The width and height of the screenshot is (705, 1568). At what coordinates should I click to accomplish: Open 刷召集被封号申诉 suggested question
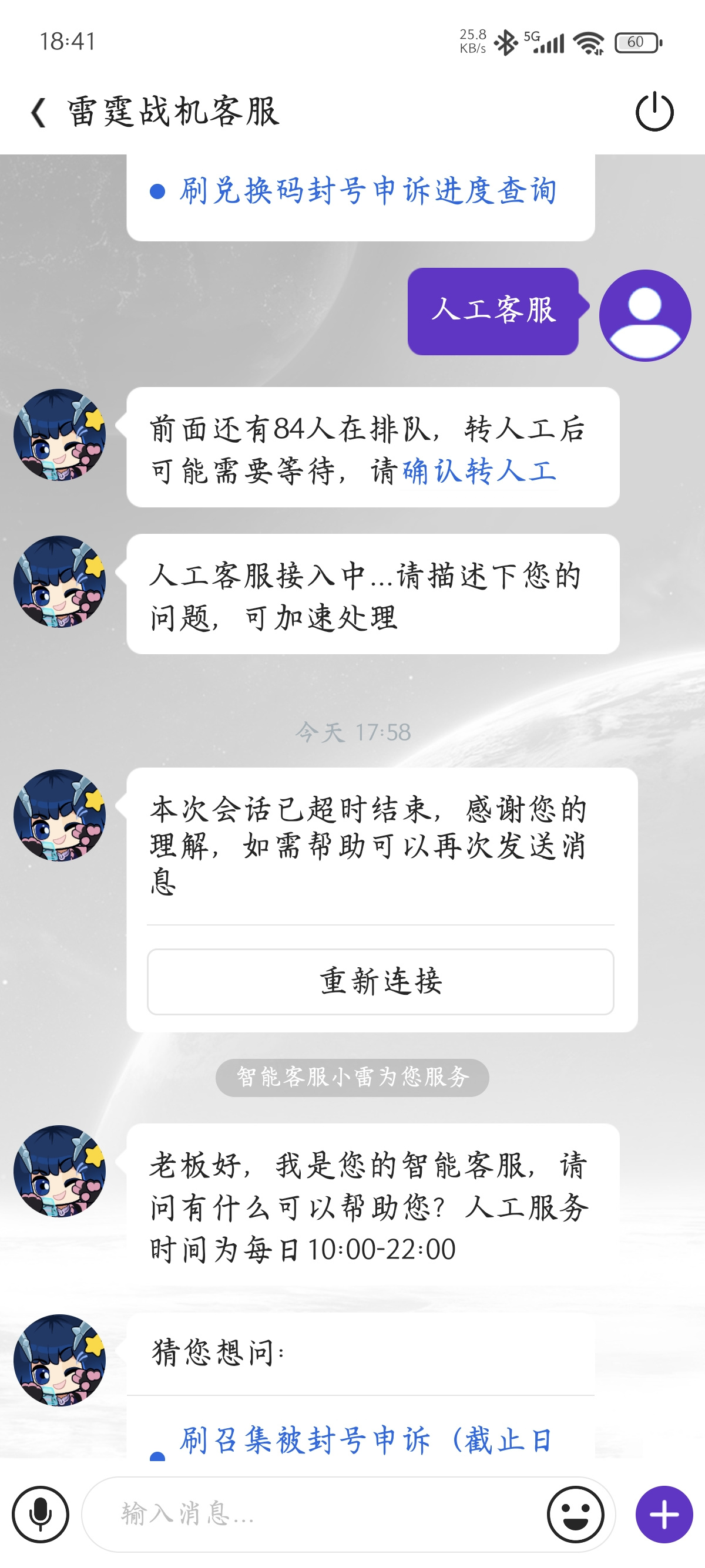pyautogui.click(x=365, y=1440)
